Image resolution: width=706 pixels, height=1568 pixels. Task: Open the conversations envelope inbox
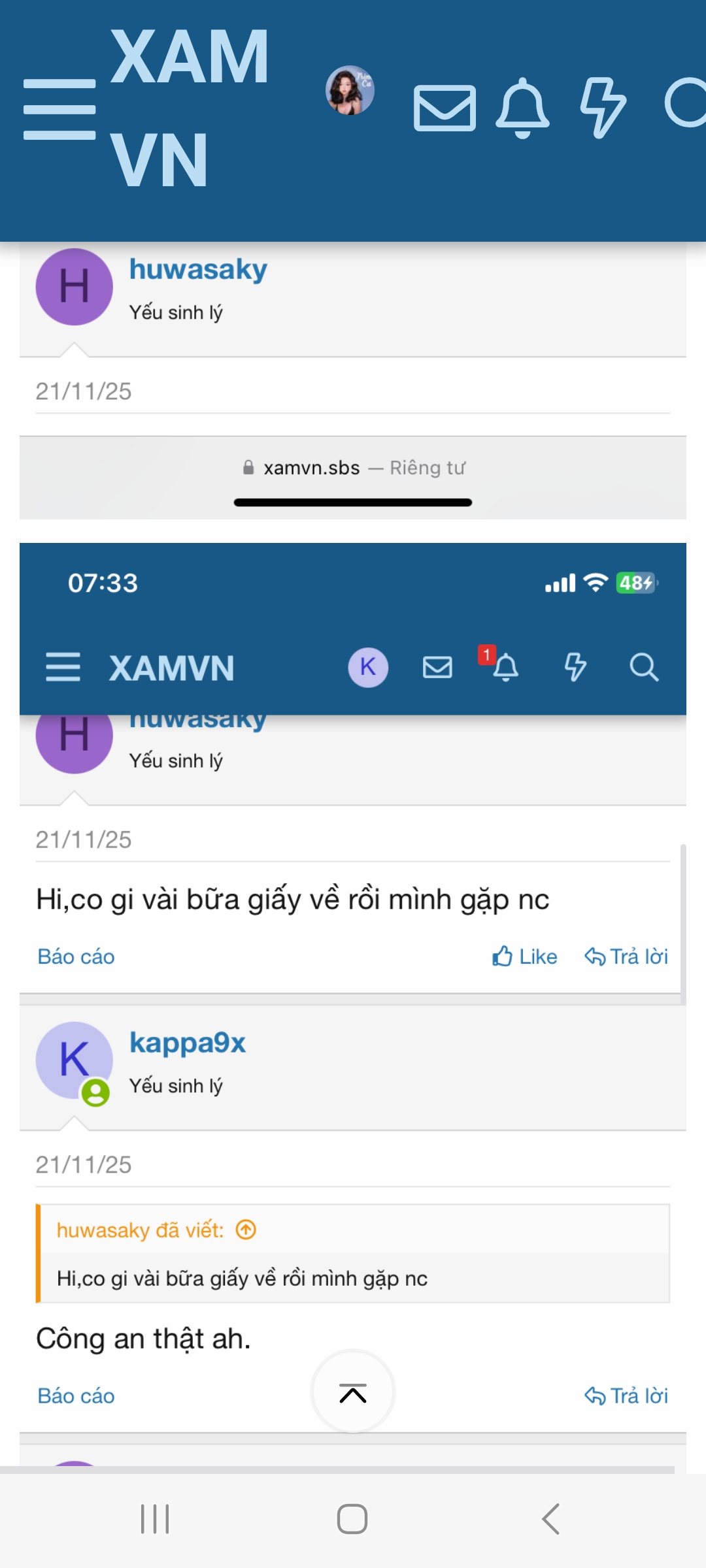pyautogui.click(x=445, y=108)
